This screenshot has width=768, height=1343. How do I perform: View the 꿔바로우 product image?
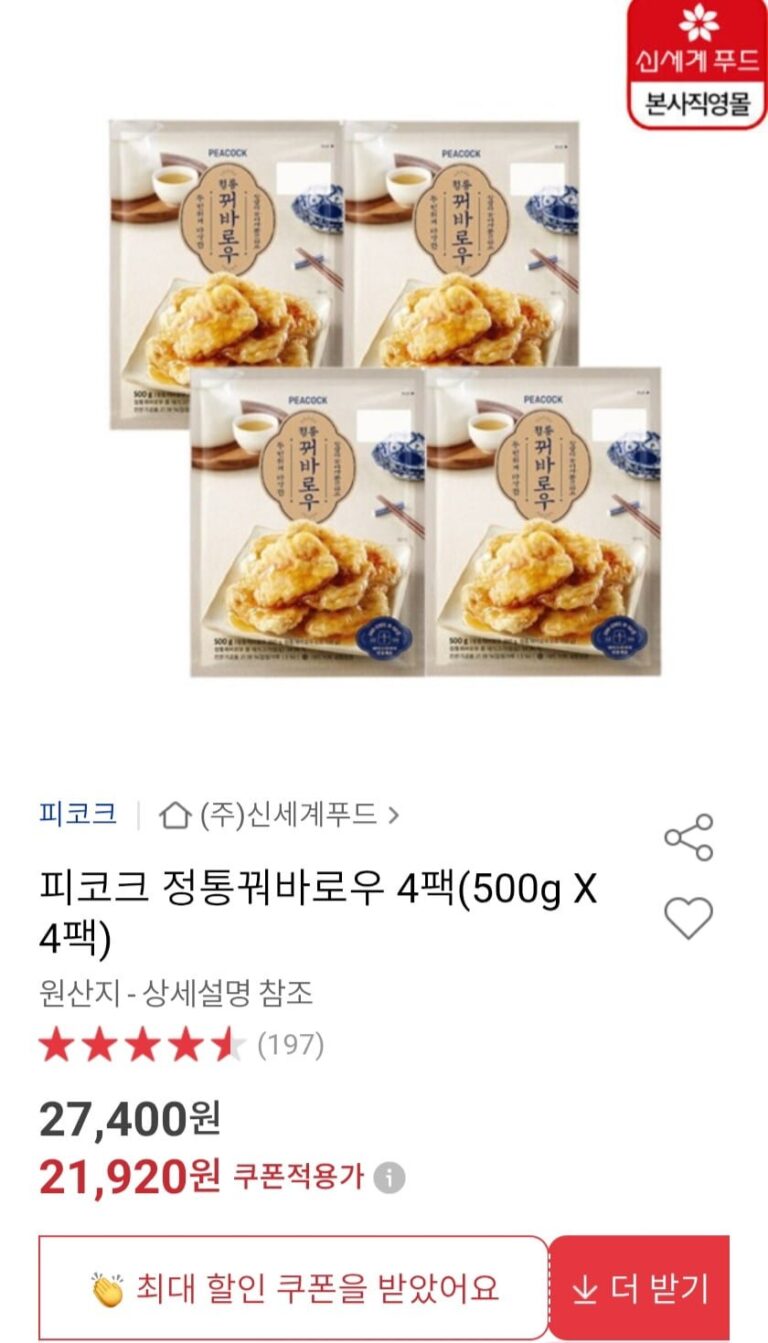[x=384, y=398]
